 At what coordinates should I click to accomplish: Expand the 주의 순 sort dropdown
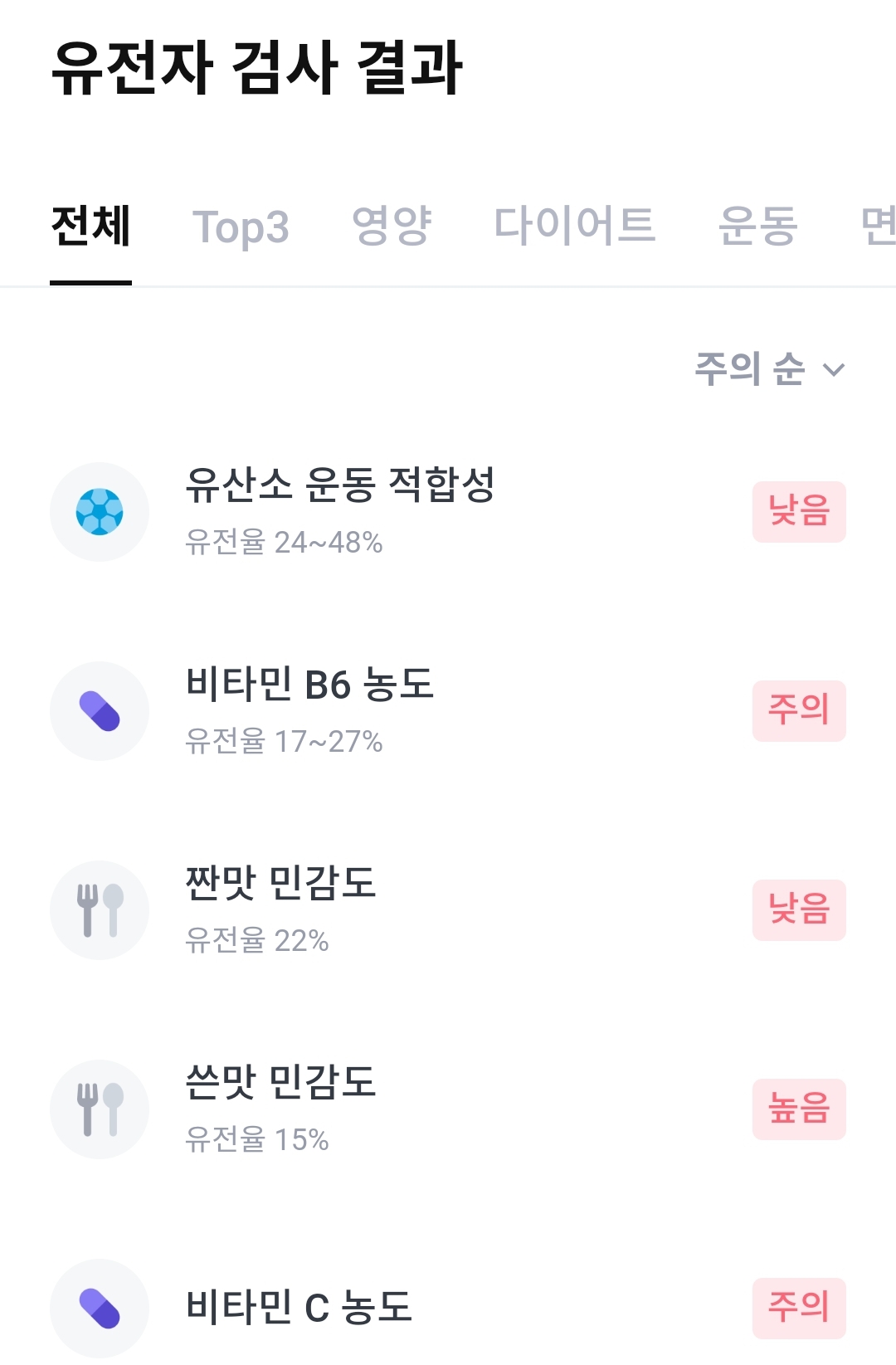pyautogui.click(x=770, y=368)
